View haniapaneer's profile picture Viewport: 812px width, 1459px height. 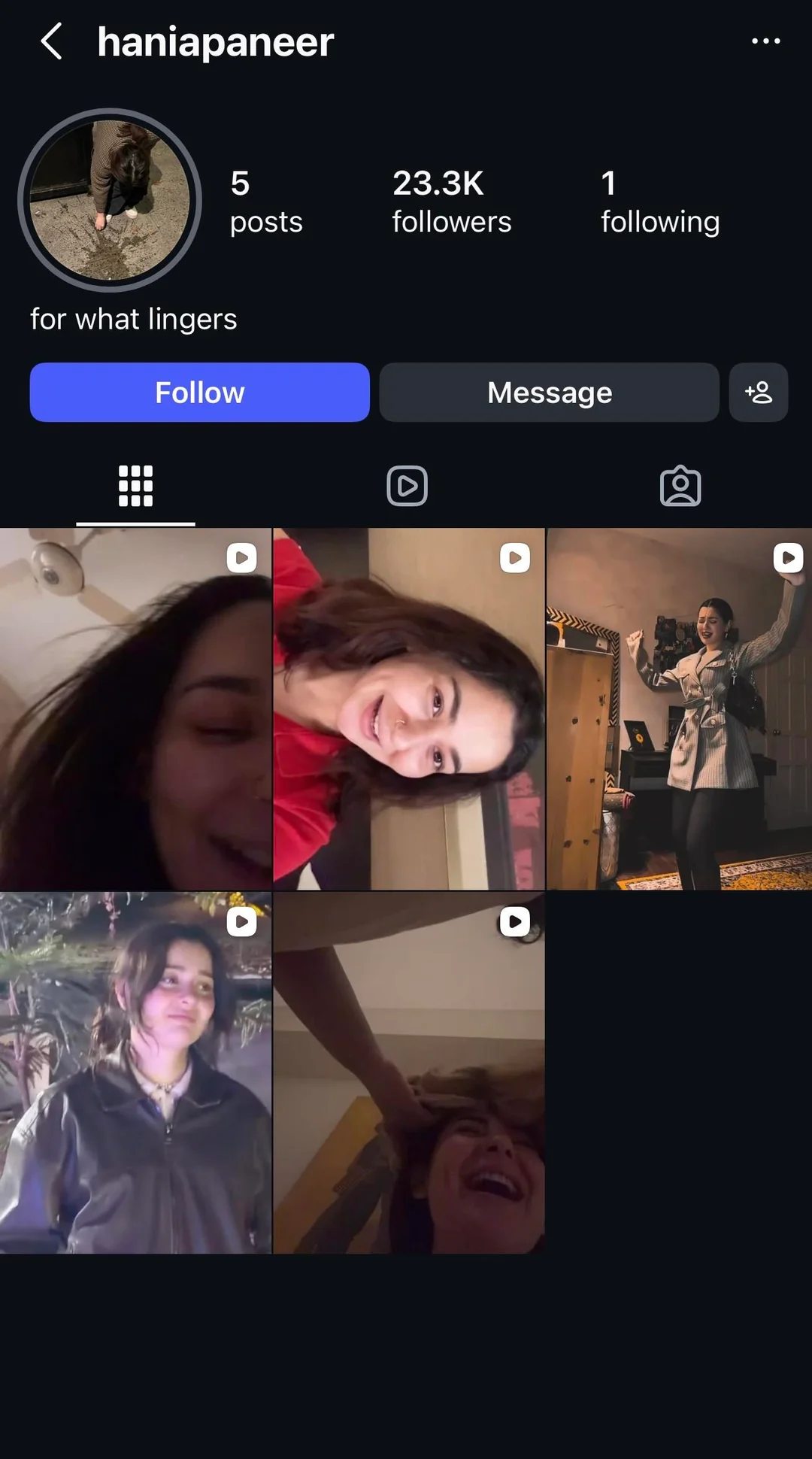point(110,200)
